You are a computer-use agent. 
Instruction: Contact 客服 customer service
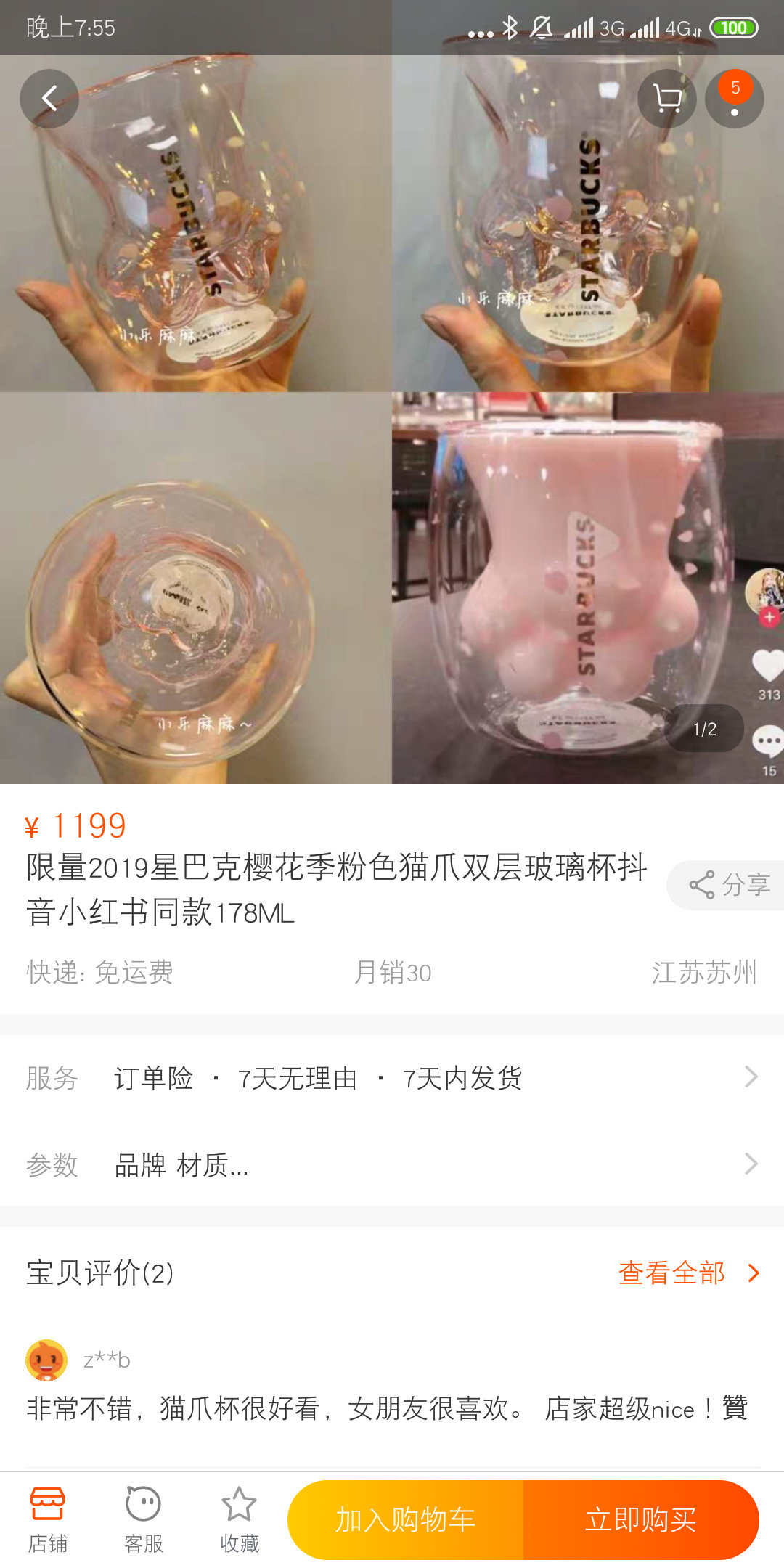coord(144,1519)
